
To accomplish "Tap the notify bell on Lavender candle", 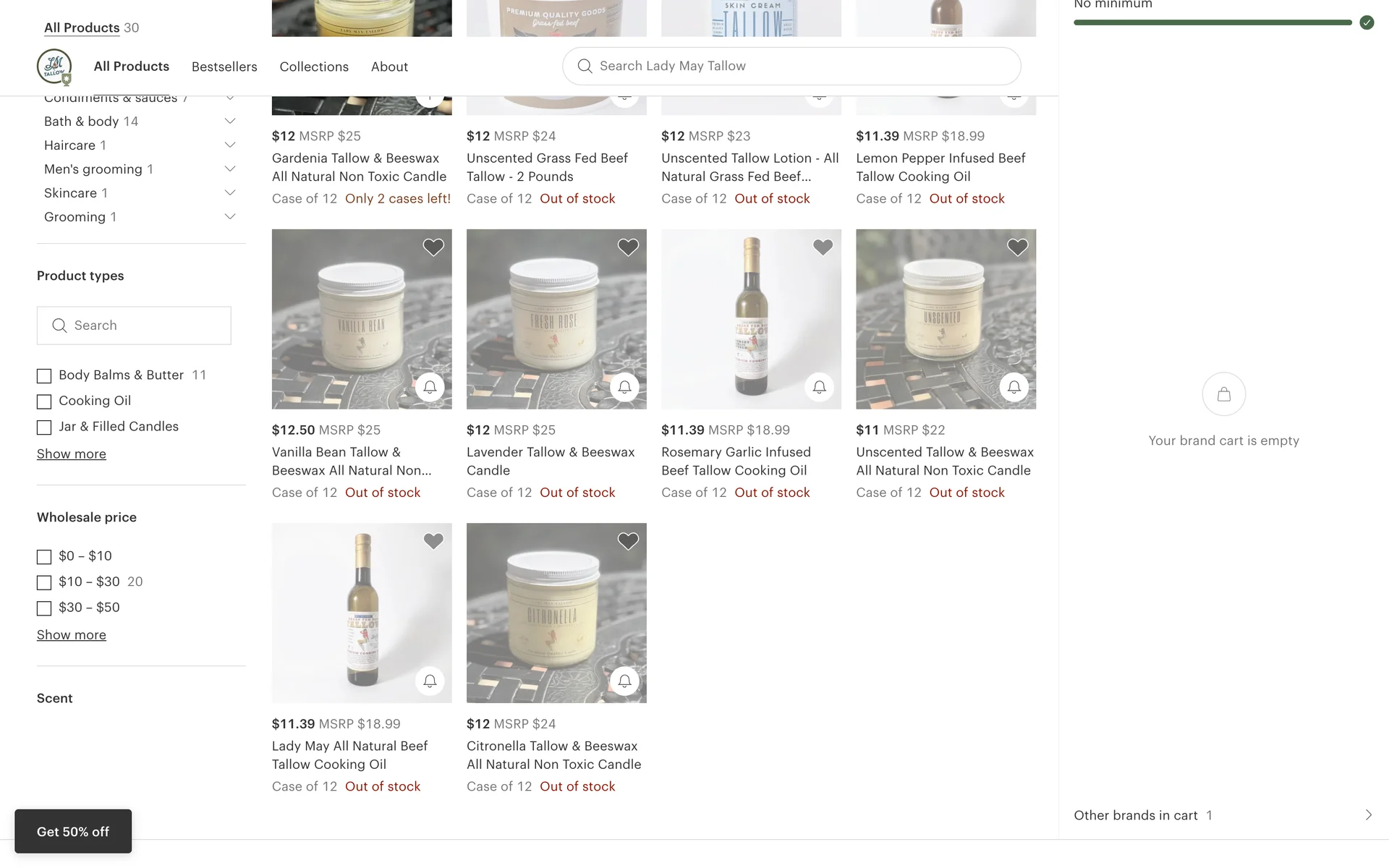I will pyautogui.click(x=624, y=387).
